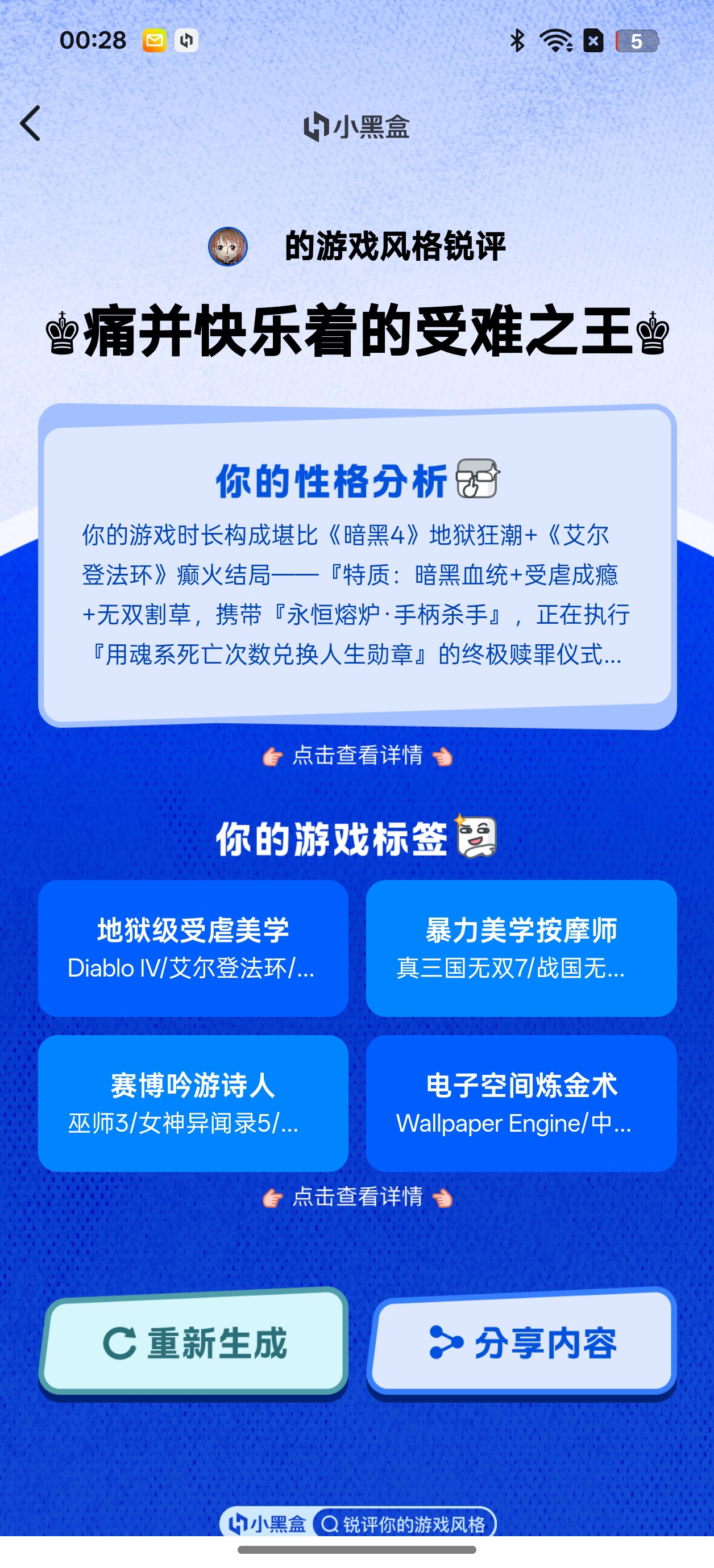714x1568 pixels.
Task: Share the result via 分享内容
Action: click(x=522, y=1344)
